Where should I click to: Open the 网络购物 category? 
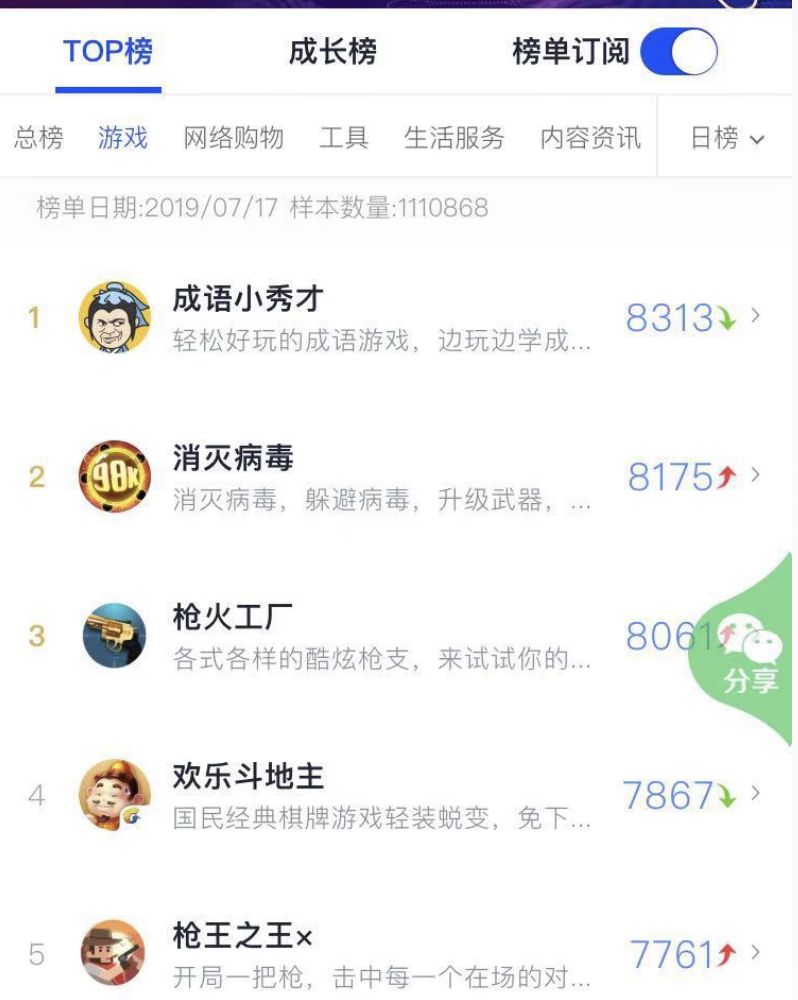point(233,138)
